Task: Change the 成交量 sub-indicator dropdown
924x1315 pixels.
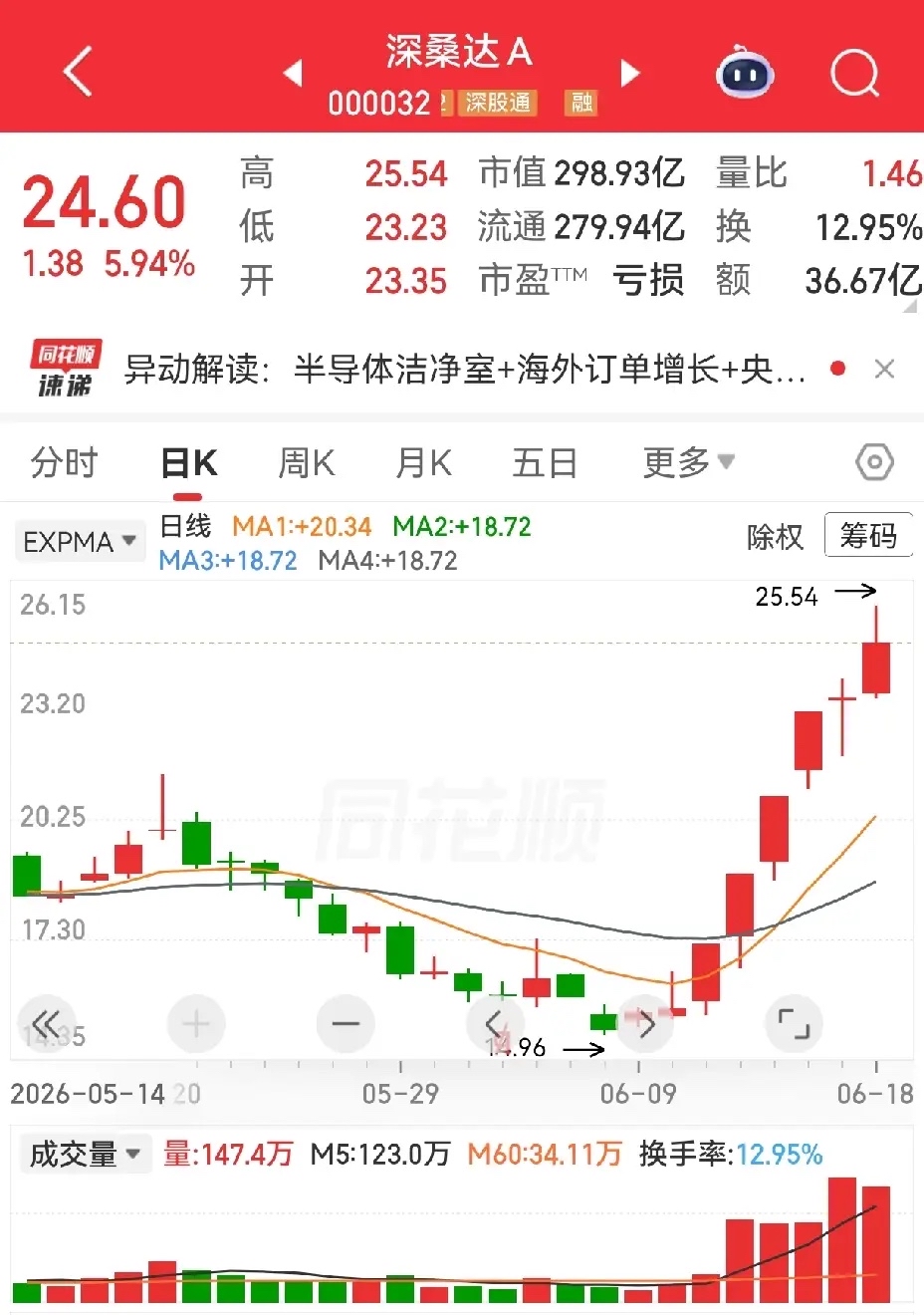Action: pos(84,1155)
